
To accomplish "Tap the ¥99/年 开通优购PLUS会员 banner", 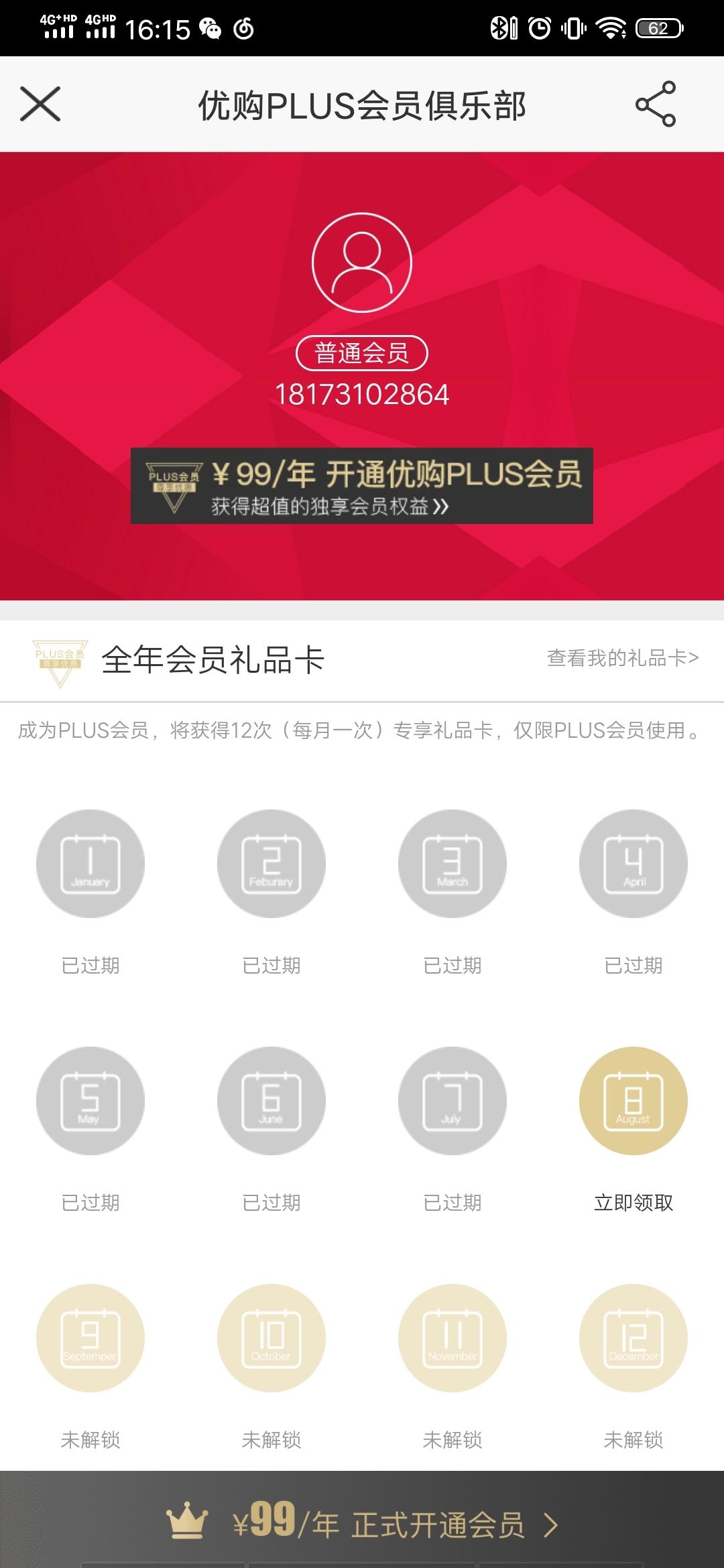I will click(x=362, y=486).
